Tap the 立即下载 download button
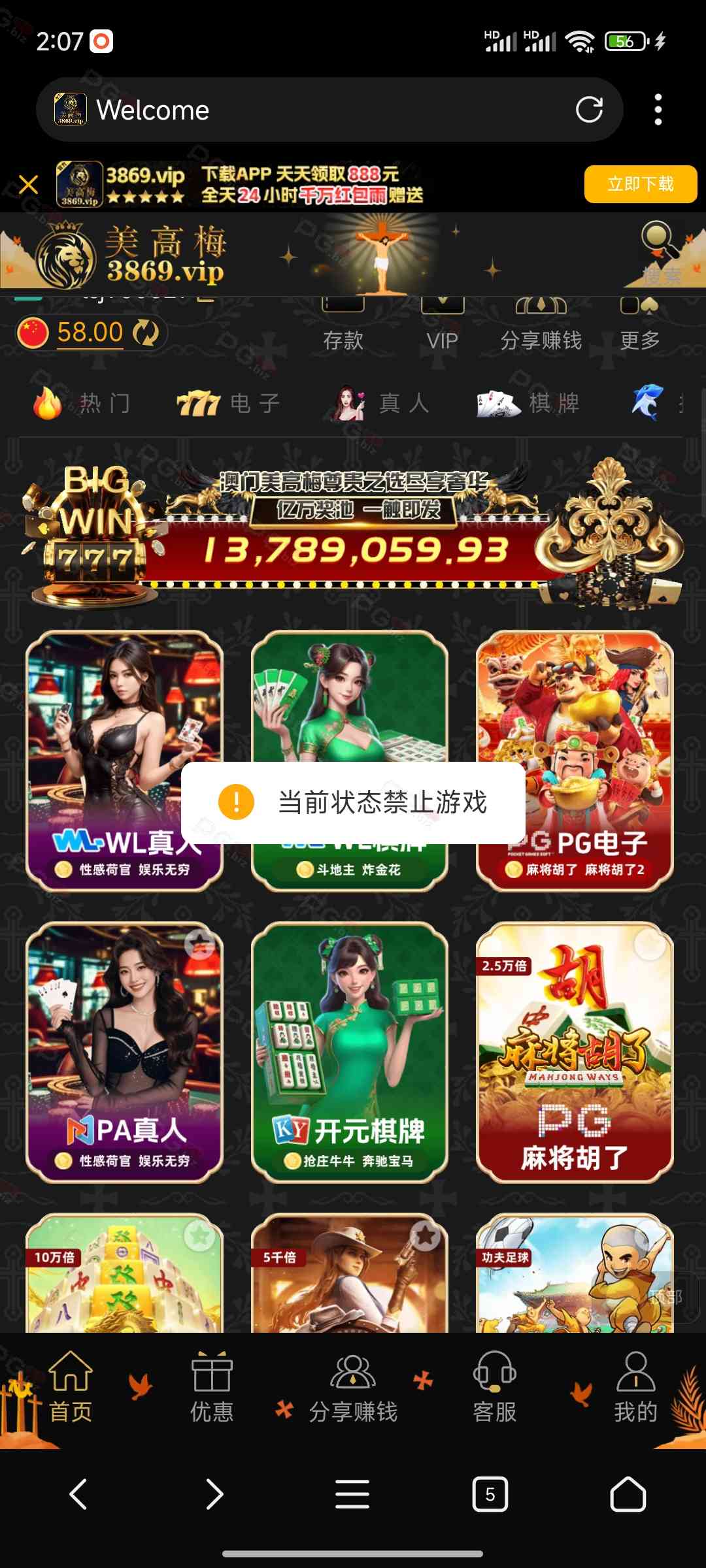Image resolution: width=706 pixels, height=1568 pixels. click(x=640, y=184)
